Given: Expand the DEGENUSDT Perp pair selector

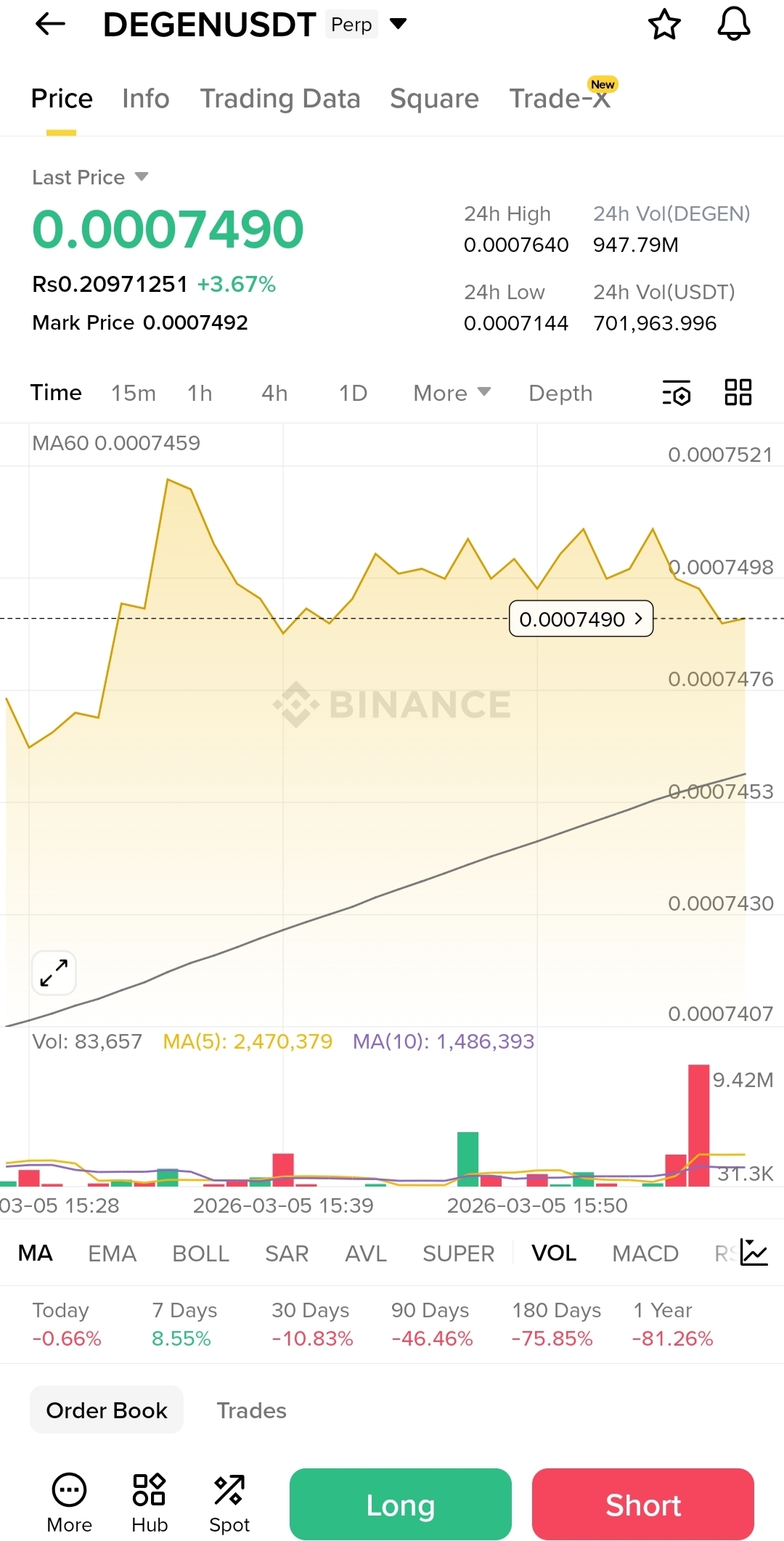Looking at the screenshot, I should click(399, 24).
